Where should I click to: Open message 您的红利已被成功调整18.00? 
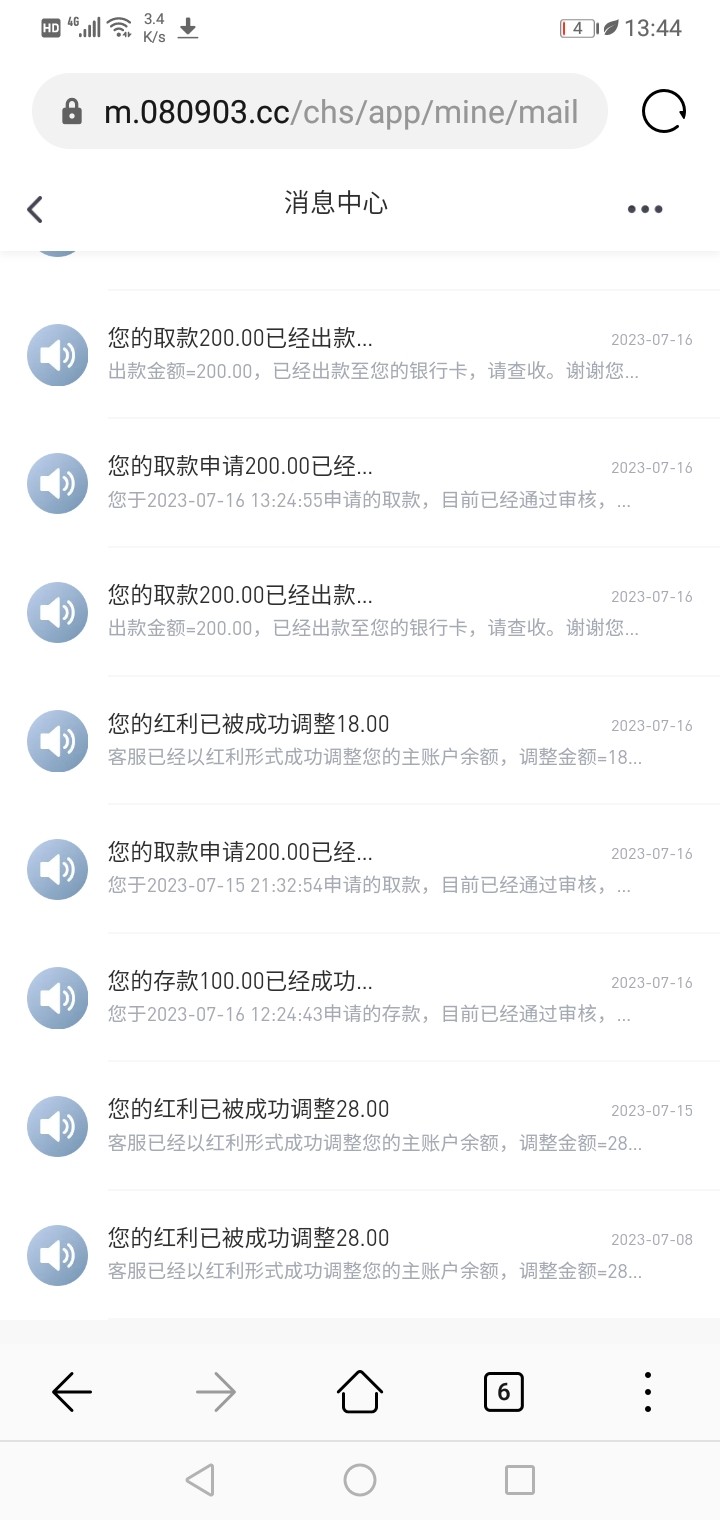pyautogui.click(x=370, y=739)
